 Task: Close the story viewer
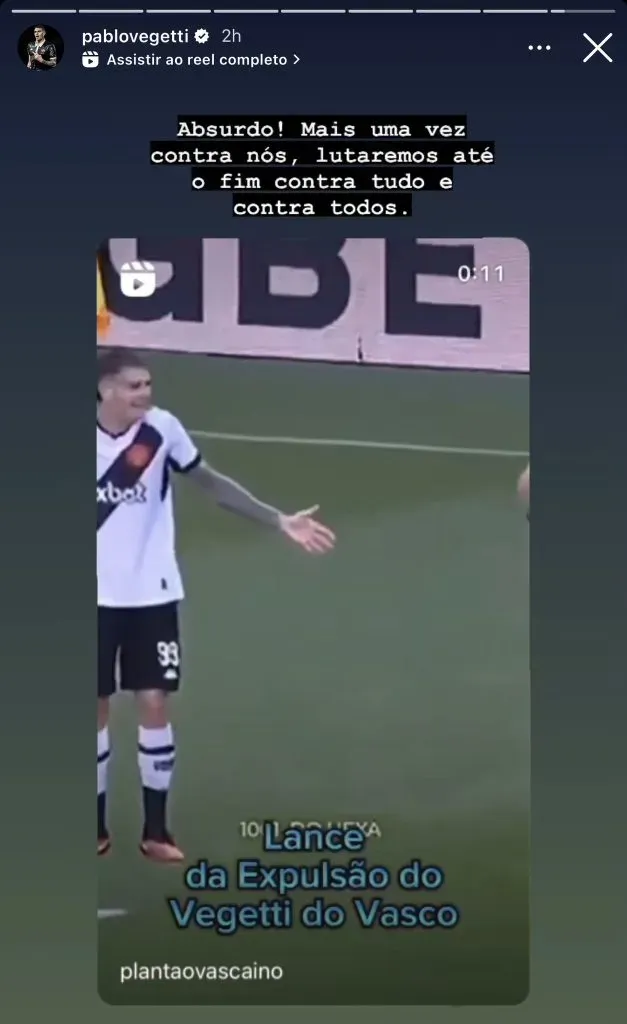coord(597,48)
